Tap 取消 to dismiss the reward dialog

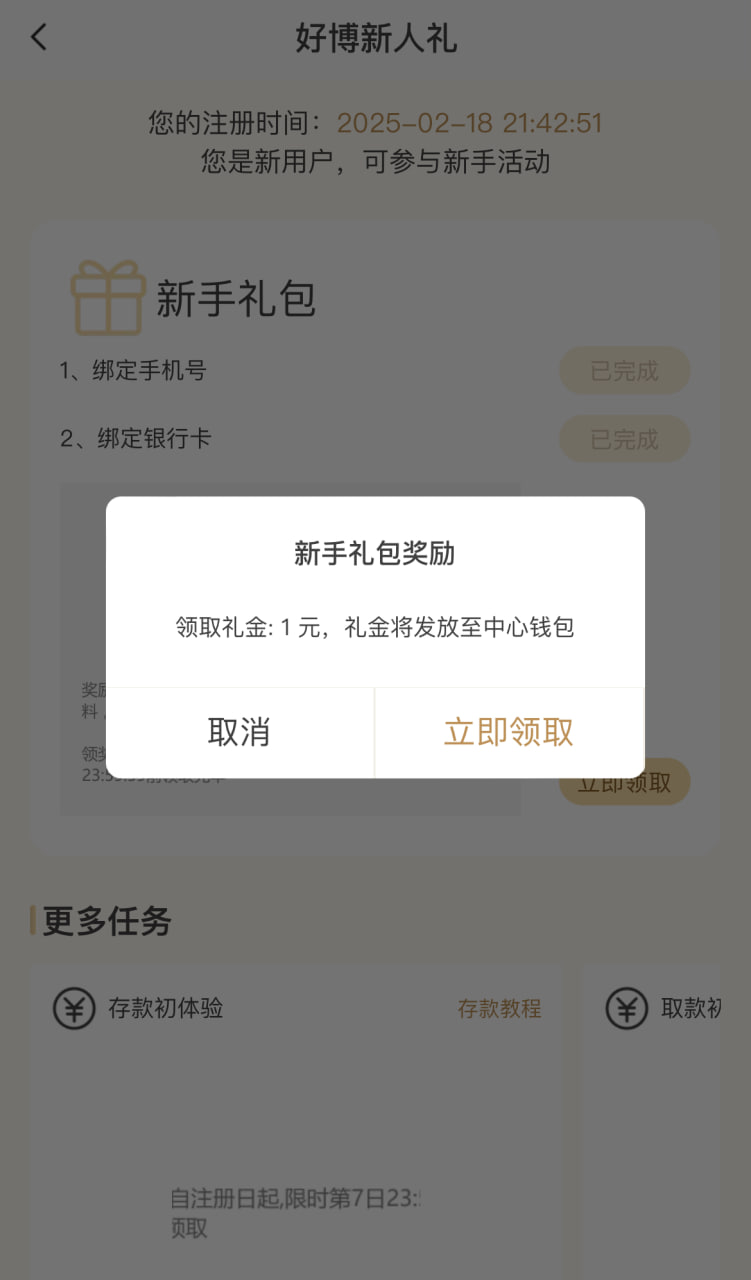coord(239,732)
